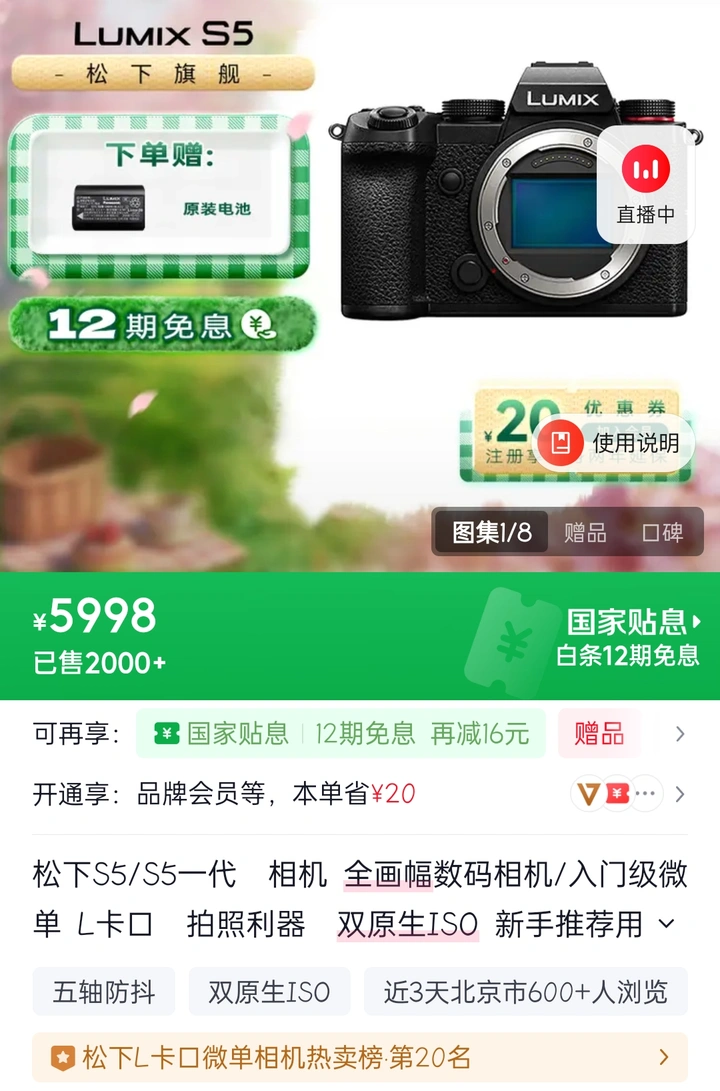Open 国家贴息 subsidy details in price bar
Image resolution: width=720 pixels, height=1091 pixels.
click(634, 622)
